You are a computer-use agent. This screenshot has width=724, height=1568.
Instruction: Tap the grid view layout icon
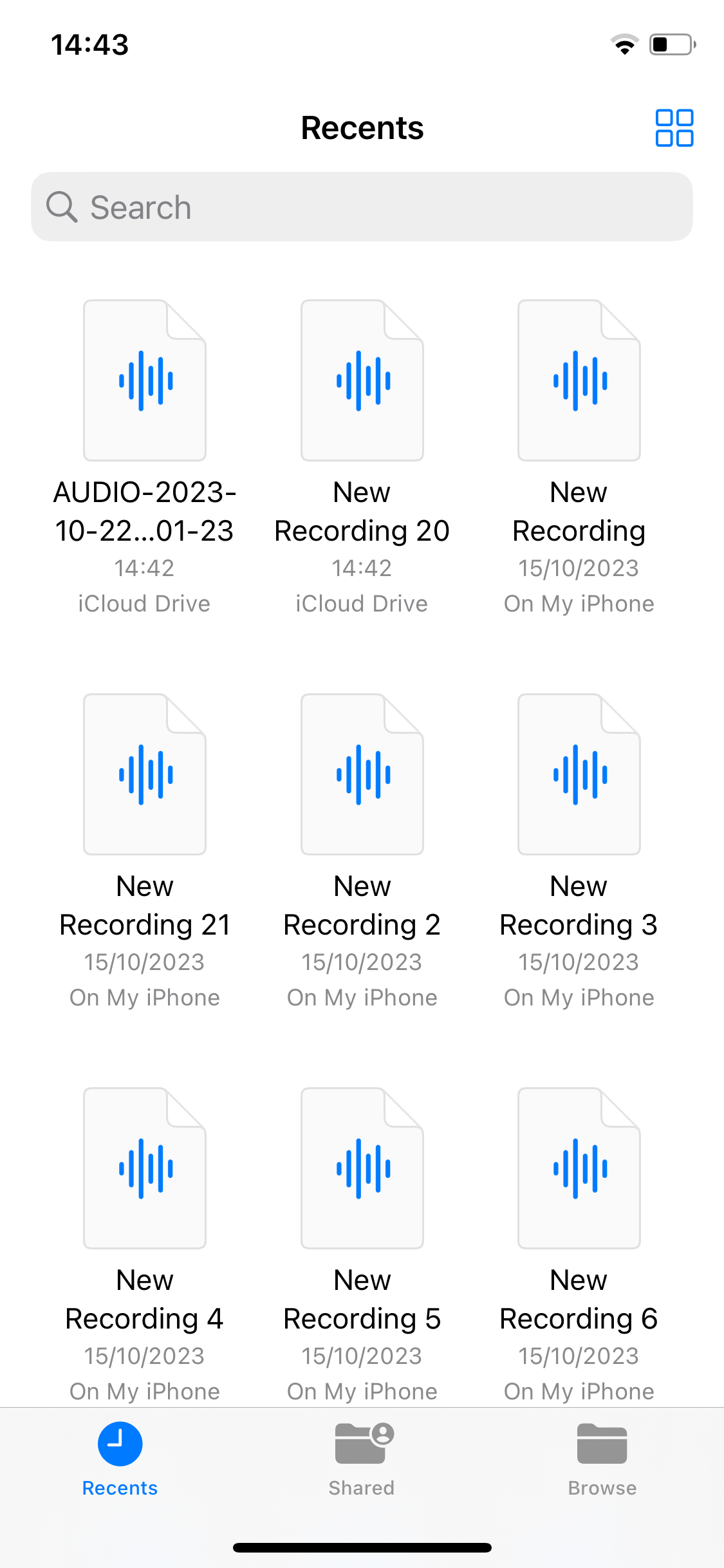[674, 128]
